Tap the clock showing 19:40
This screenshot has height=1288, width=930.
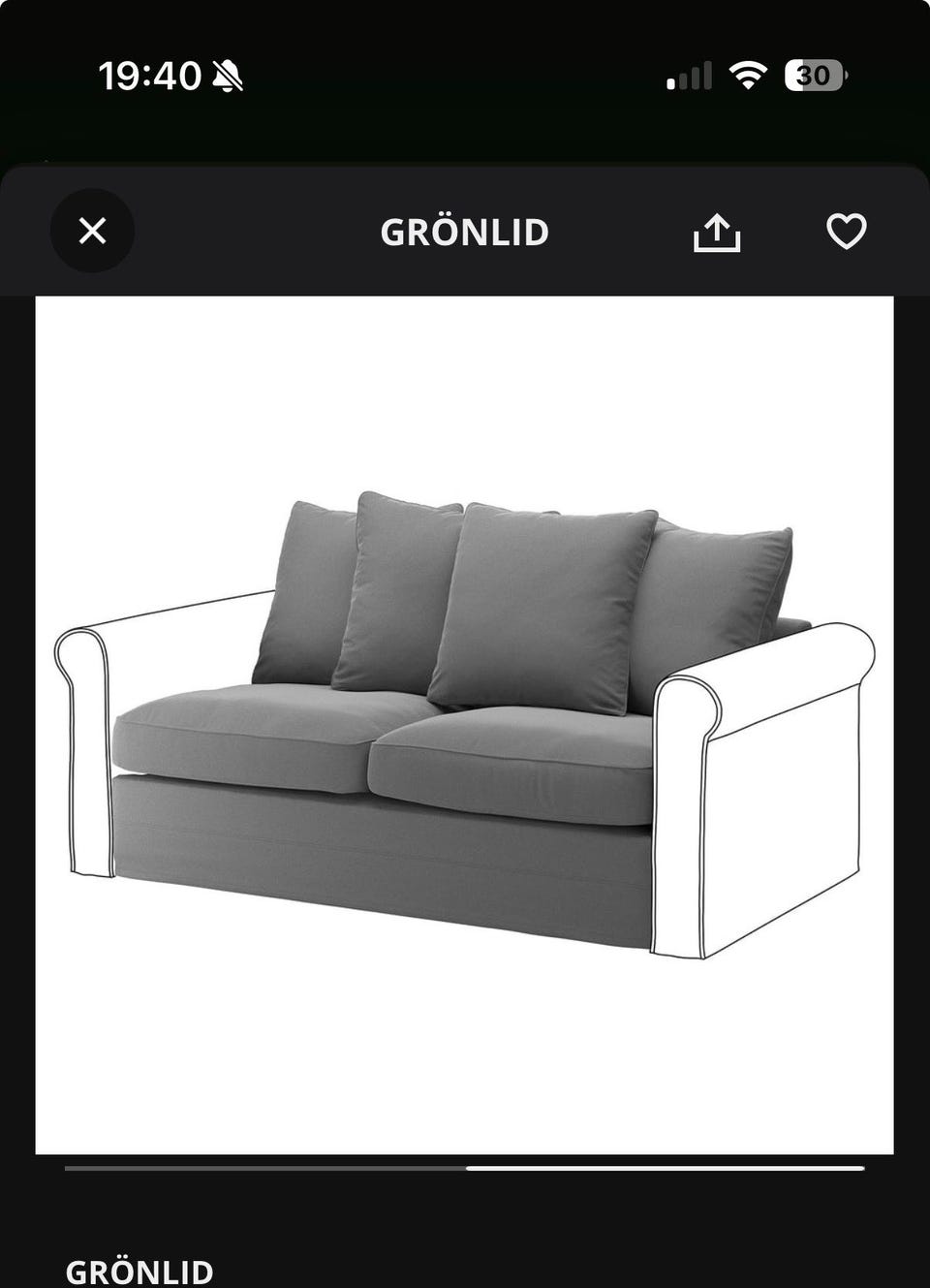click(x=150, y=74)
